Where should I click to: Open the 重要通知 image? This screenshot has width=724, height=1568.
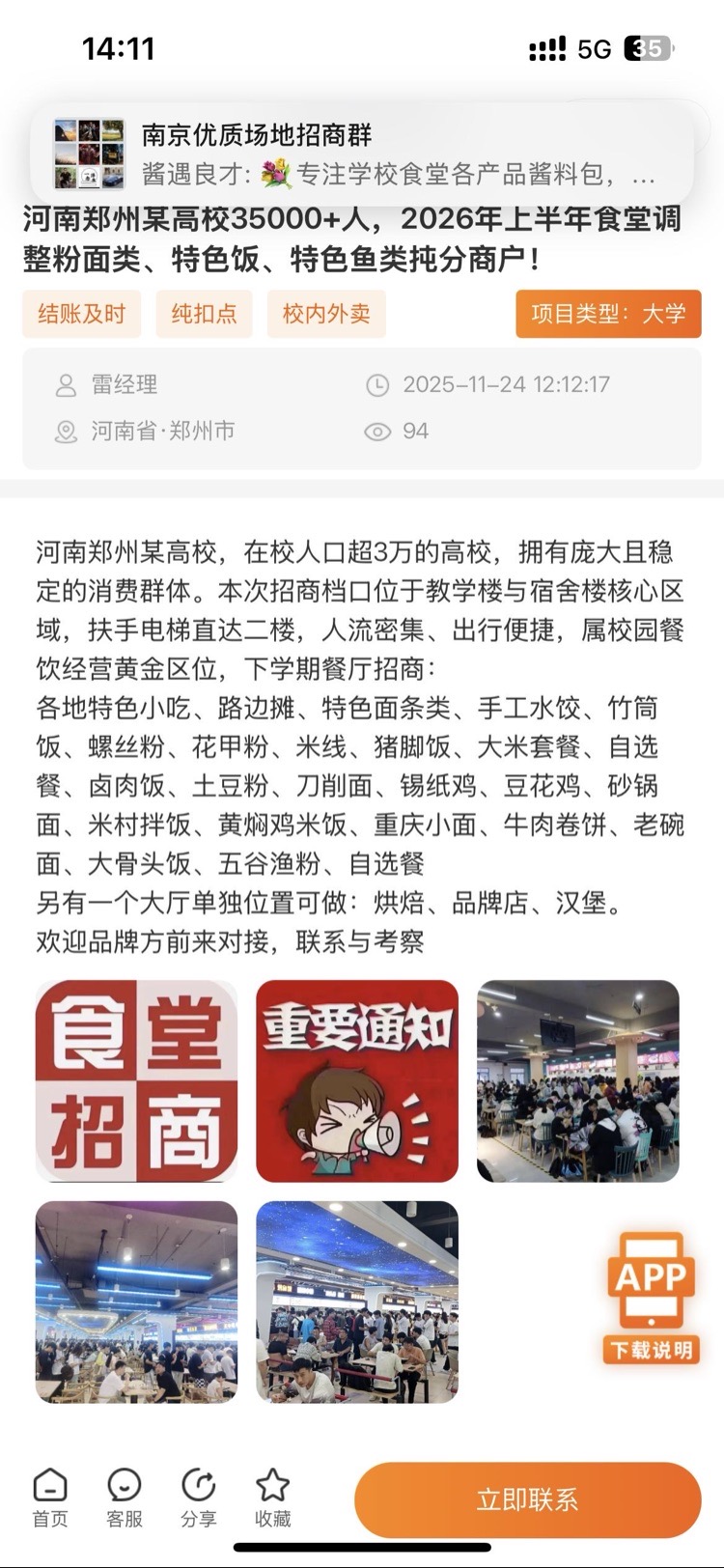(357, 1080)
